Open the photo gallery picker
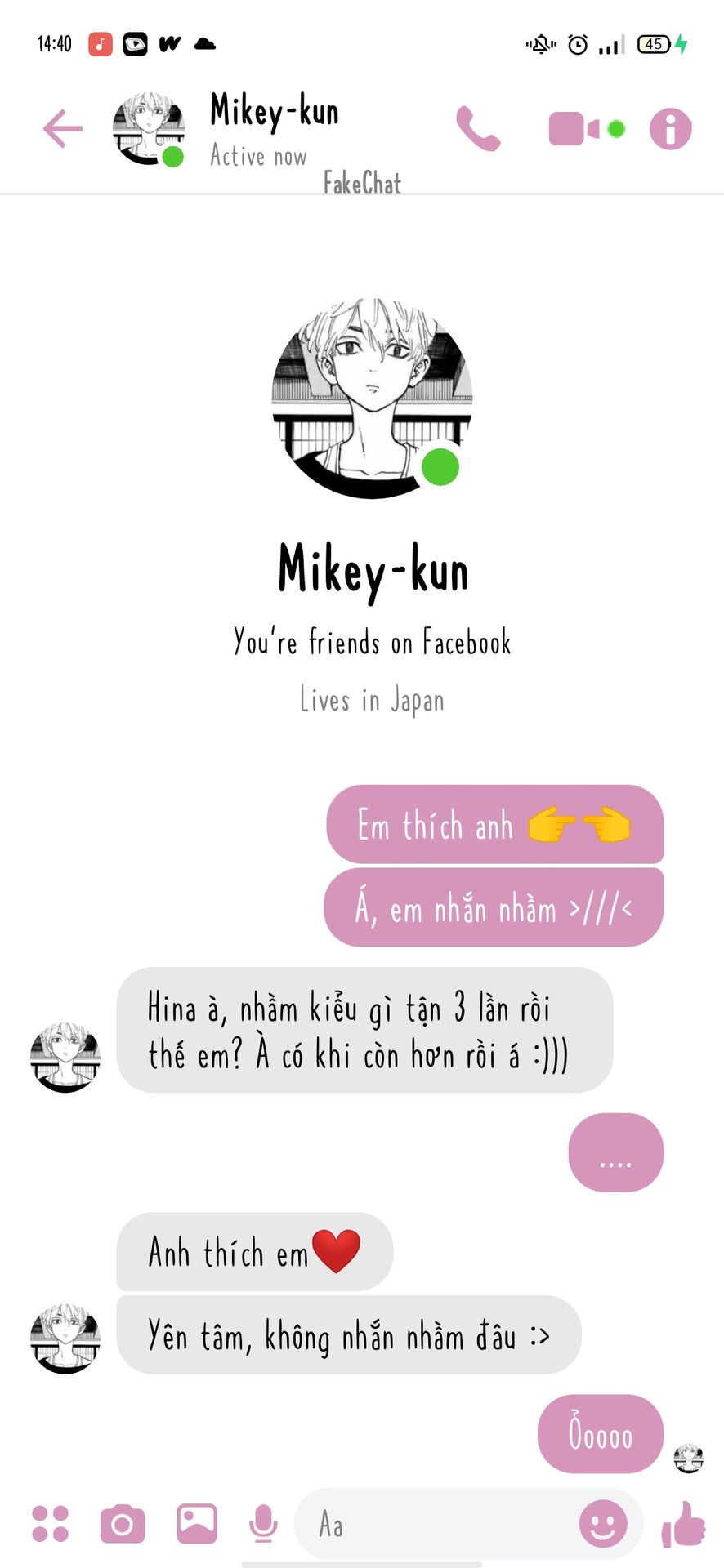724x1568 pixels. pyautogui.click(x=197, y=1524)
